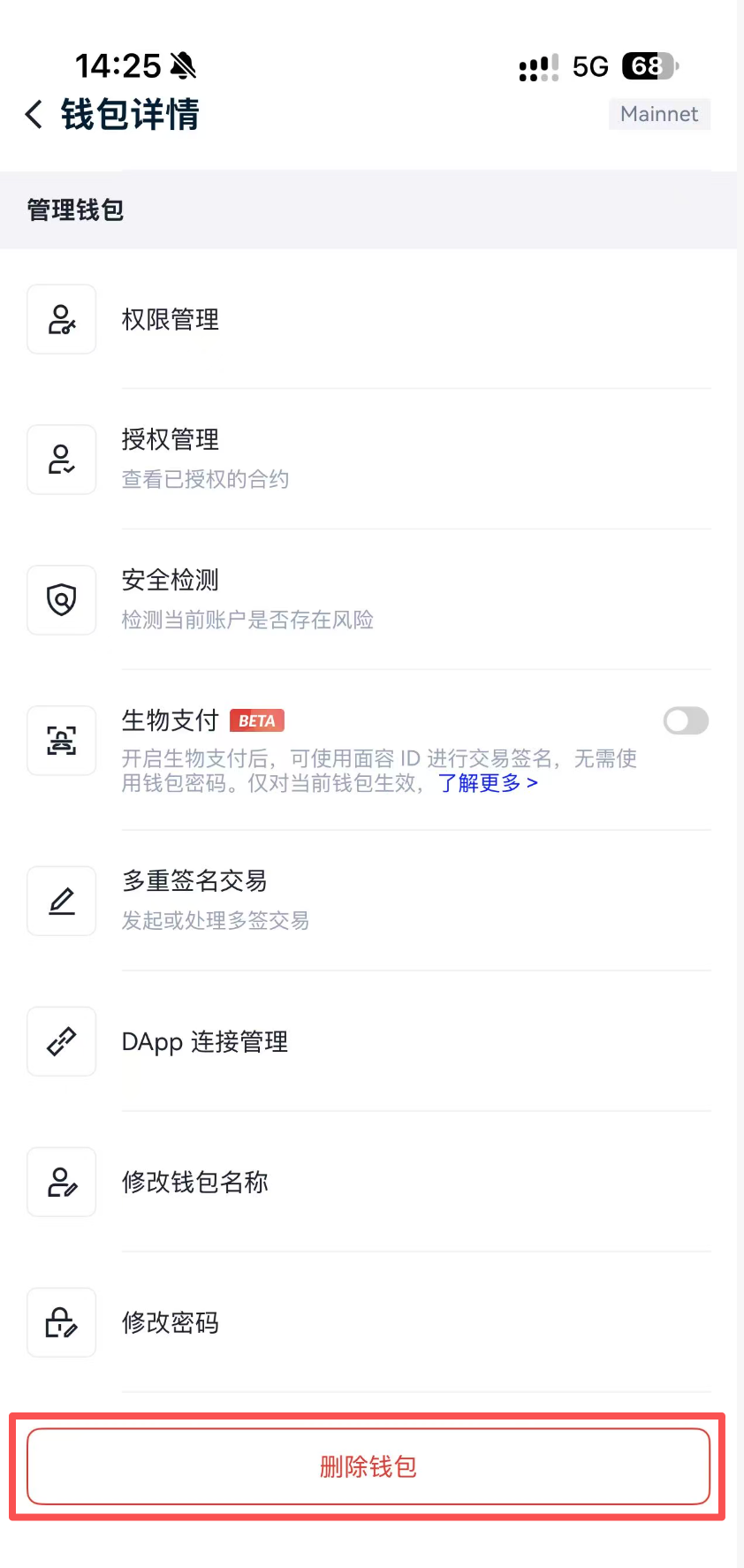The width and height of the screenshot is (744, 1568).
Task: Enable the 生物支付 switch
Action: coord(686,721)
